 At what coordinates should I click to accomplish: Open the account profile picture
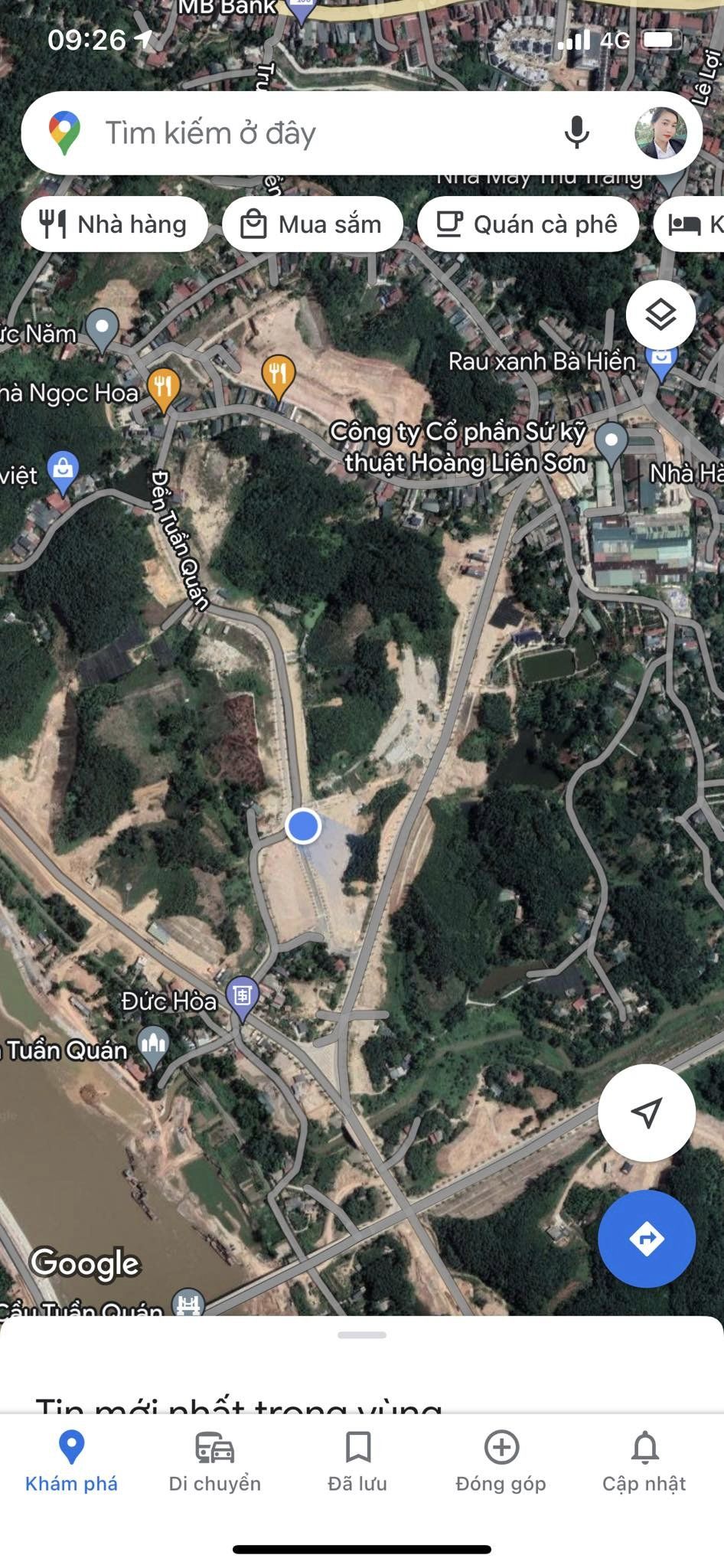click(660, 133)
